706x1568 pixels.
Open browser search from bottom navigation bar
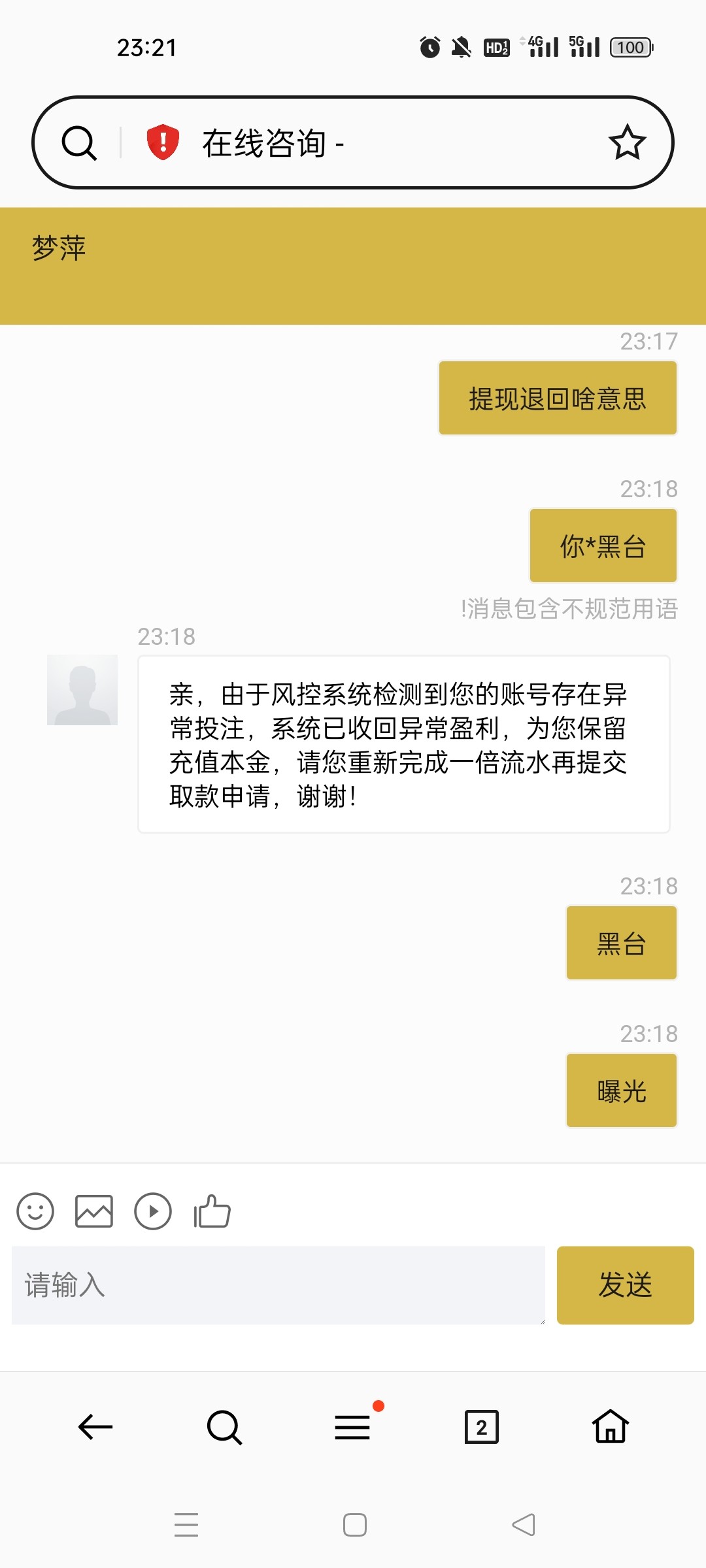[224, 1428]
